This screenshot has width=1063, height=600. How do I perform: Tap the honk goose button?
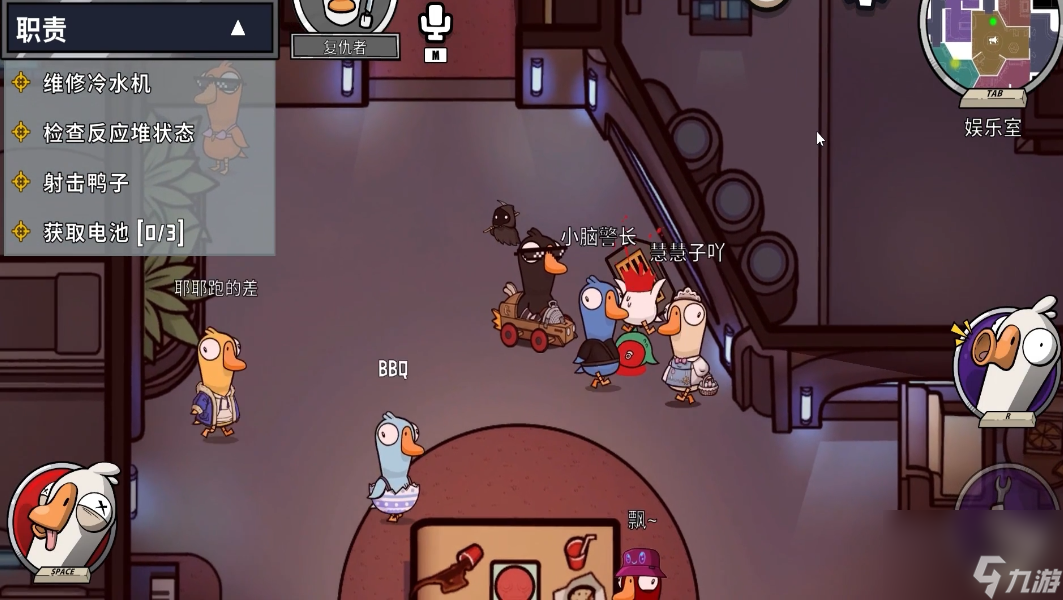[x=1006, y=362]
